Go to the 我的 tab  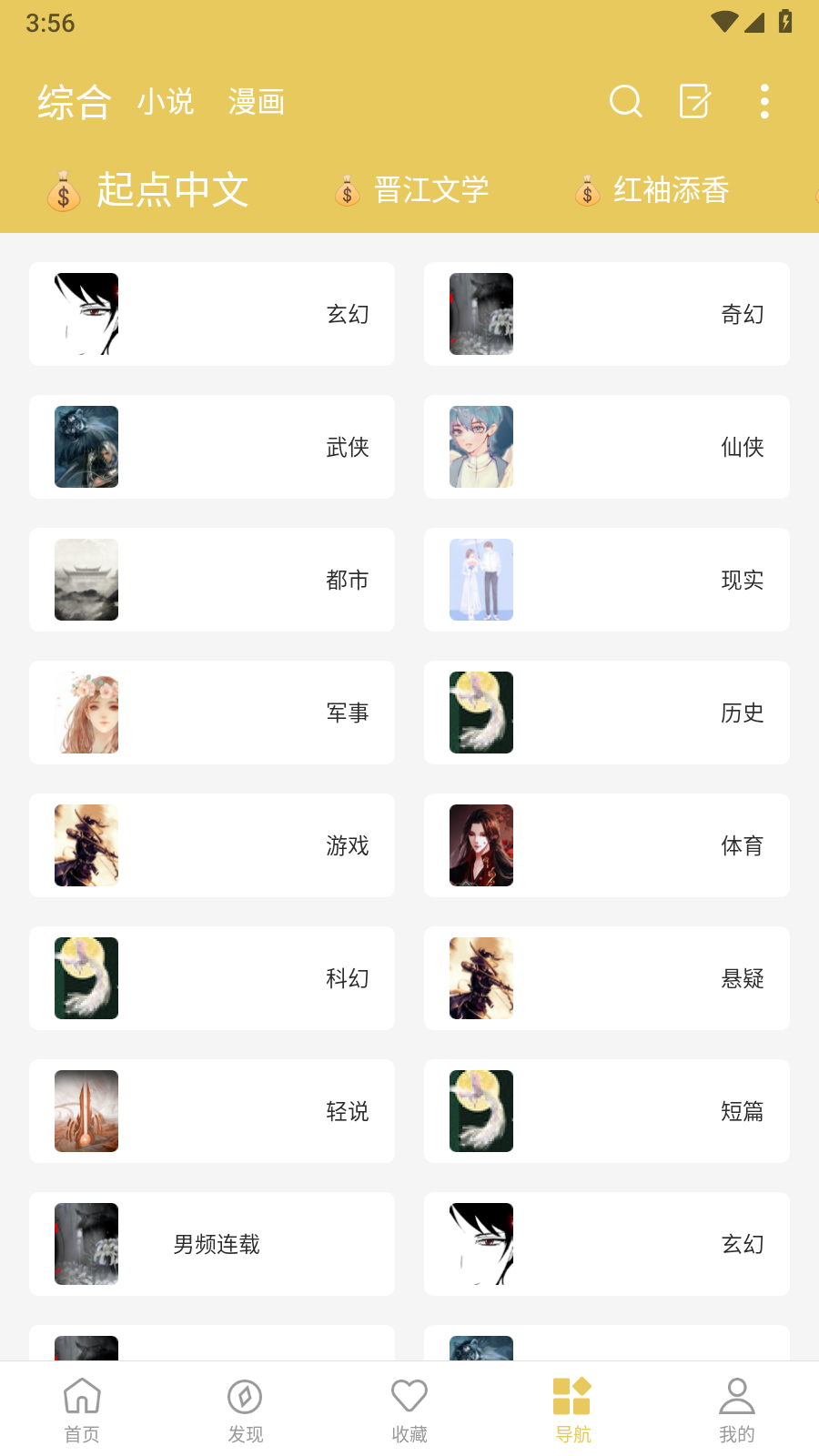pyautogui.click(x=737, y=1410)
